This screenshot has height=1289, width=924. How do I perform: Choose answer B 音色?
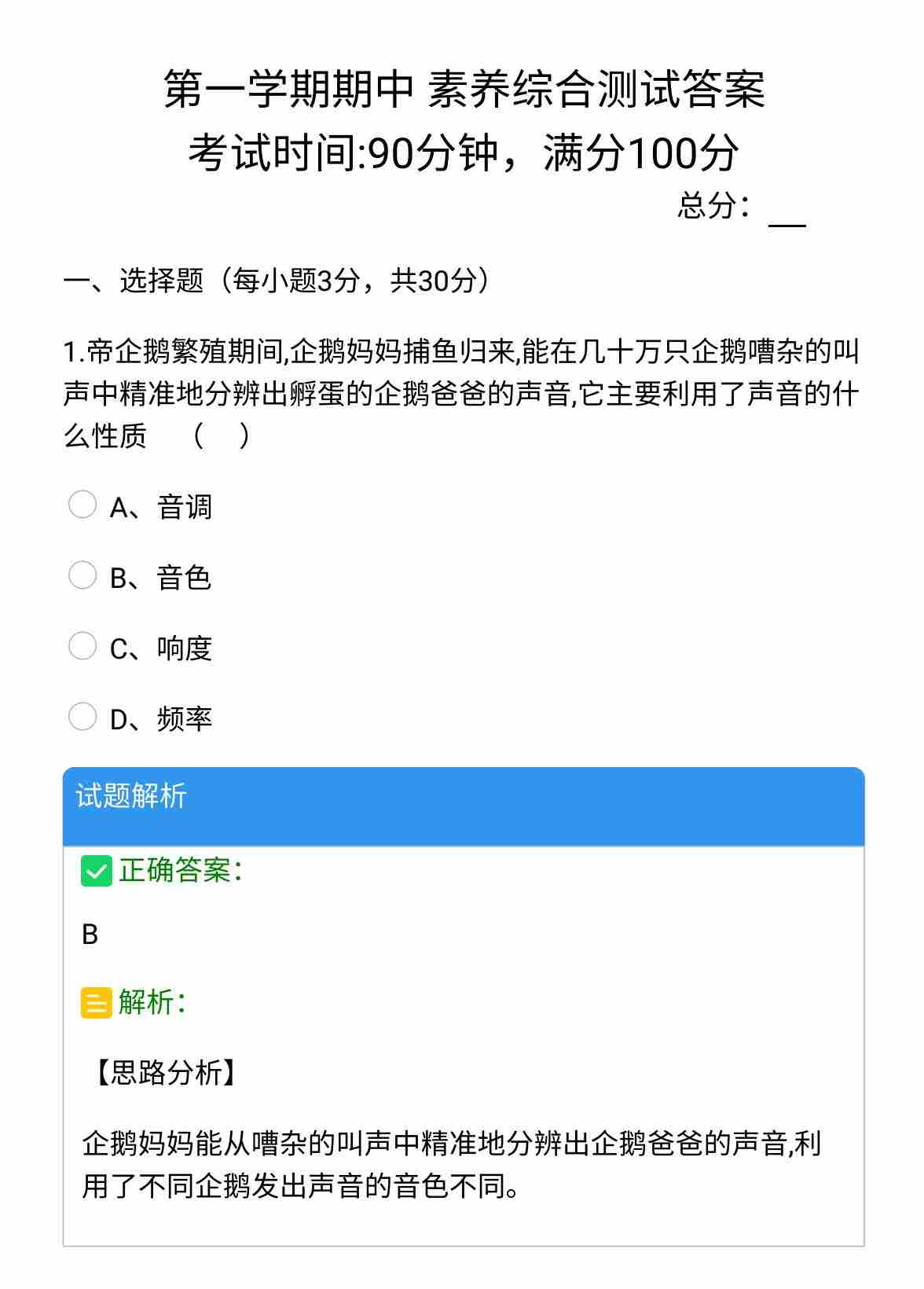82,575
